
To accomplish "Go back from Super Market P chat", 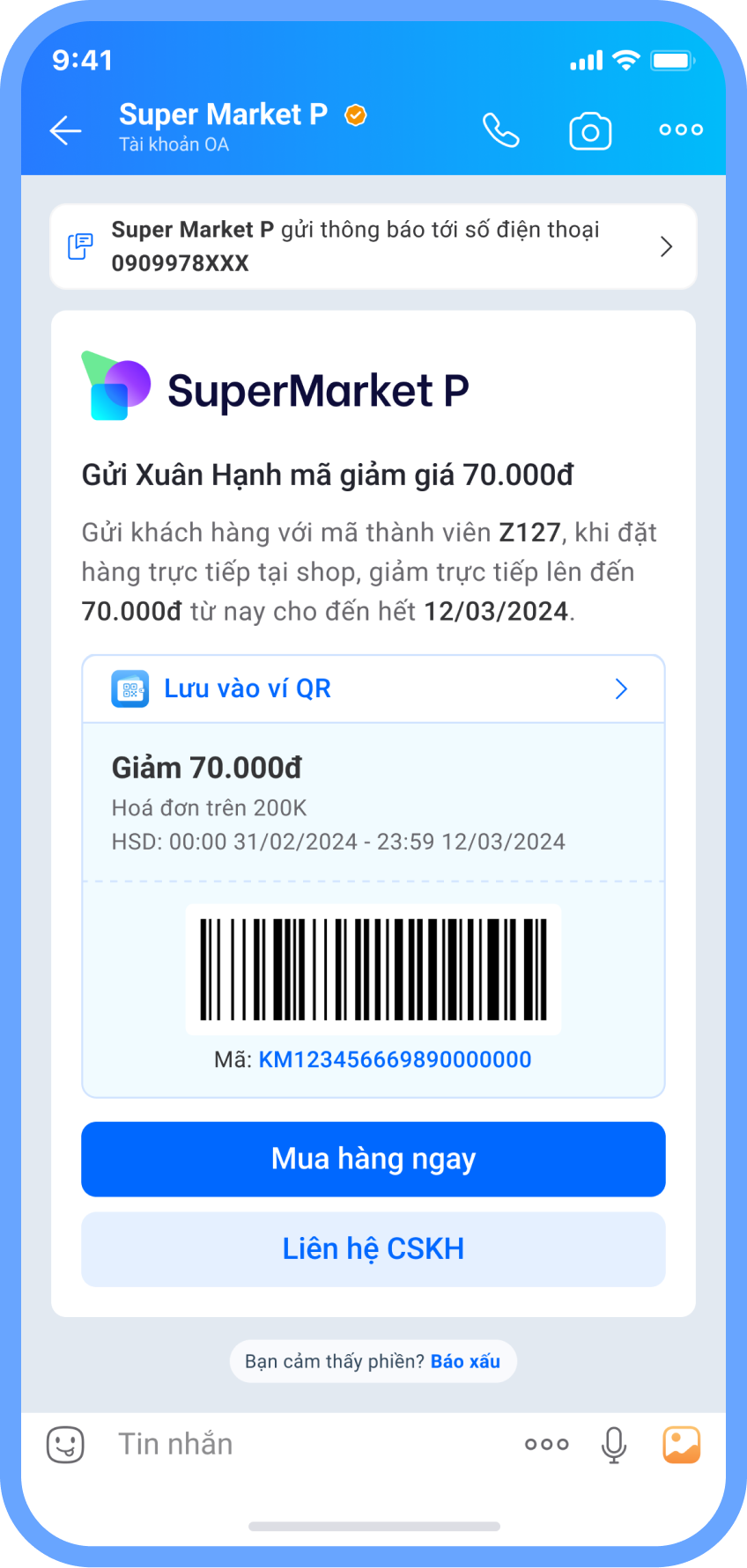I will [x=65, y=131].
